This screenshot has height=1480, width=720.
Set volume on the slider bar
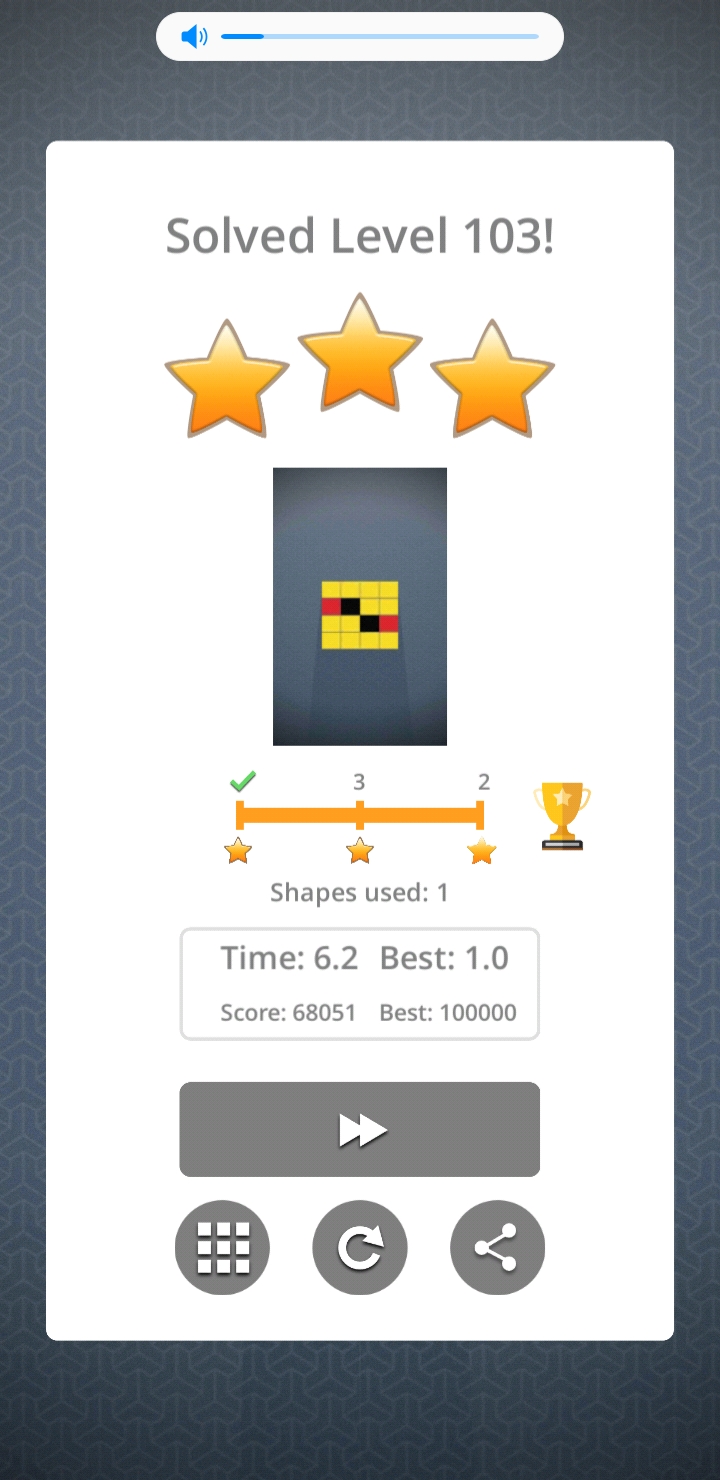click(380, 37)
